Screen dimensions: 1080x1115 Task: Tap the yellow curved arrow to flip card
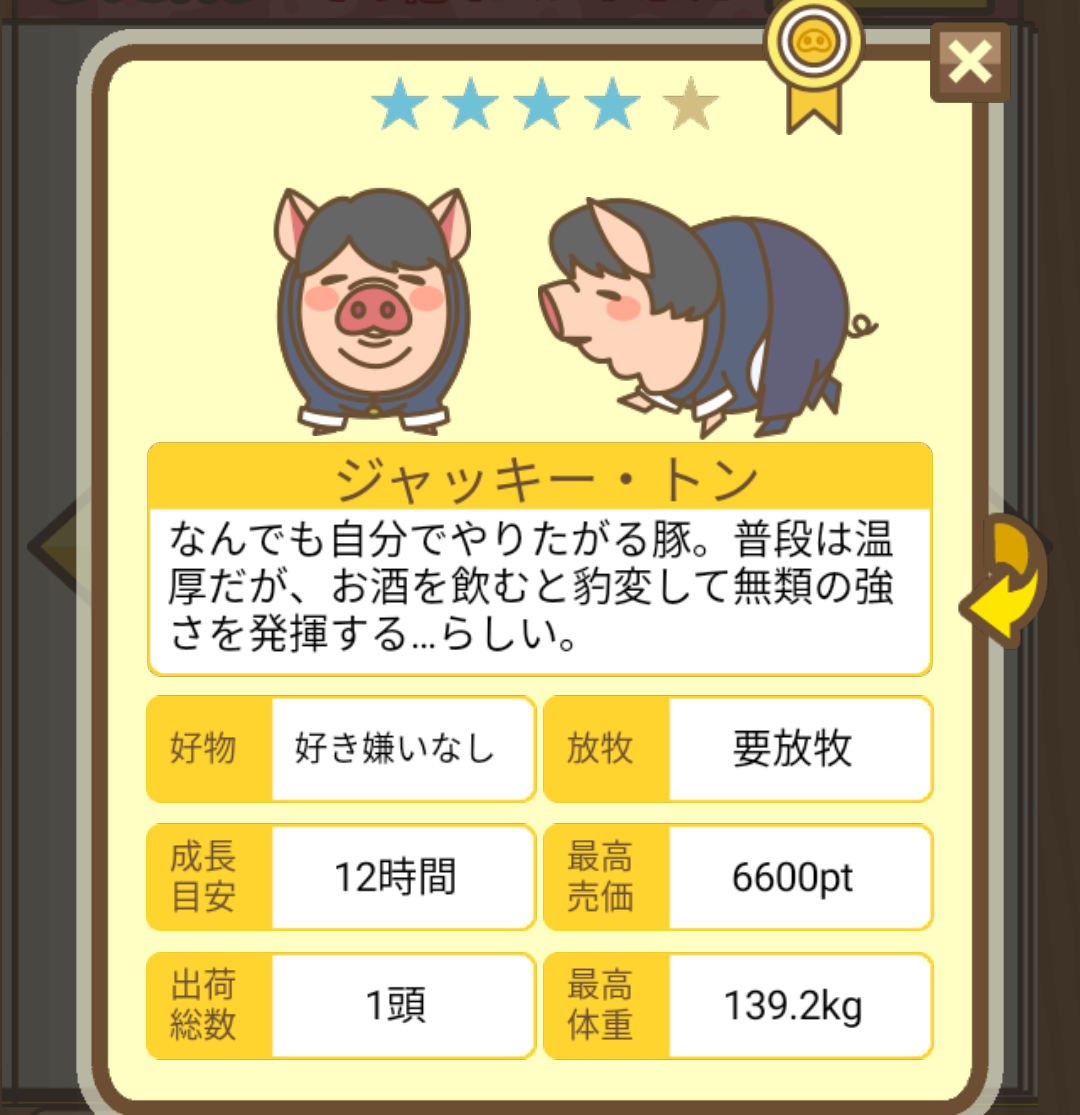[1005, 582]
